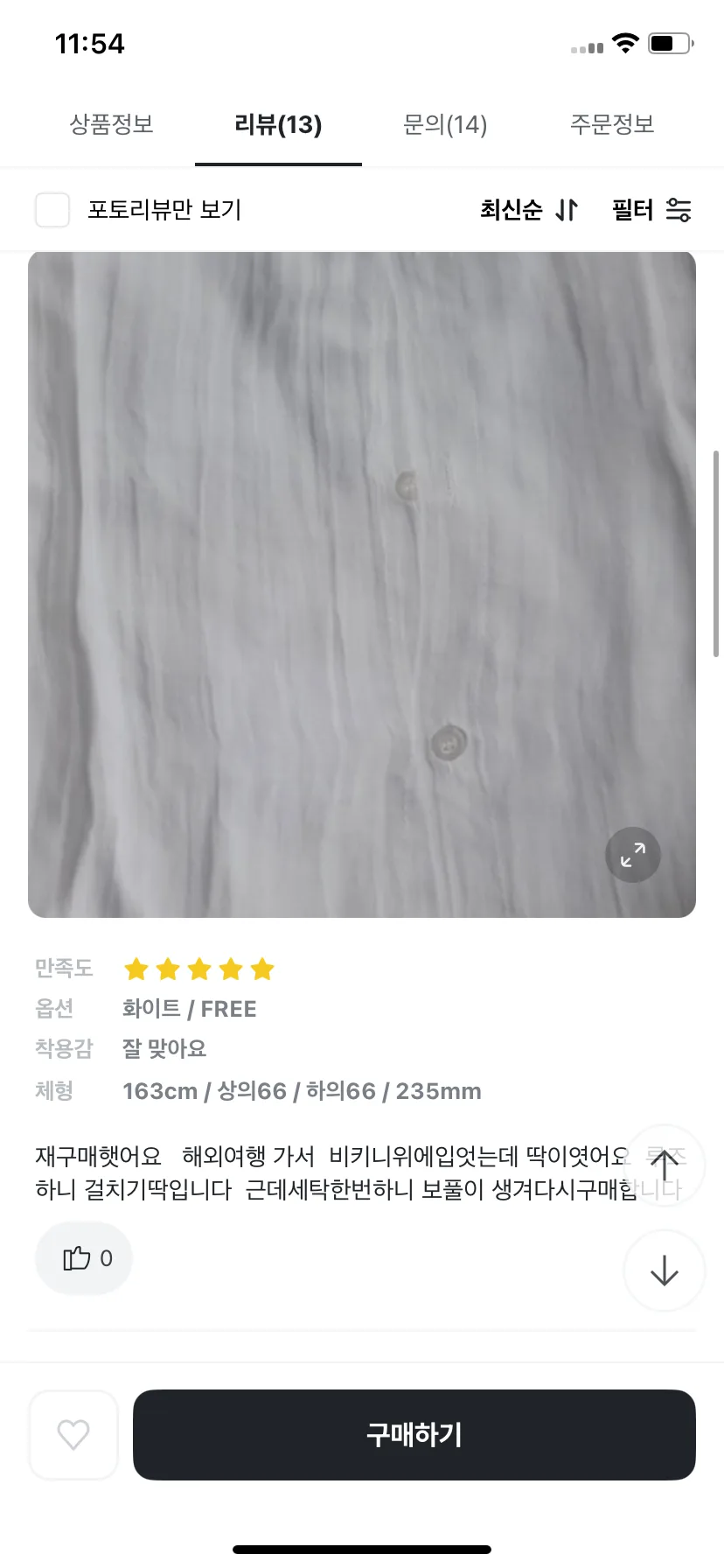Select the fifth rating star
This screenshot has width=724, height=1568.
coord(261,969)
